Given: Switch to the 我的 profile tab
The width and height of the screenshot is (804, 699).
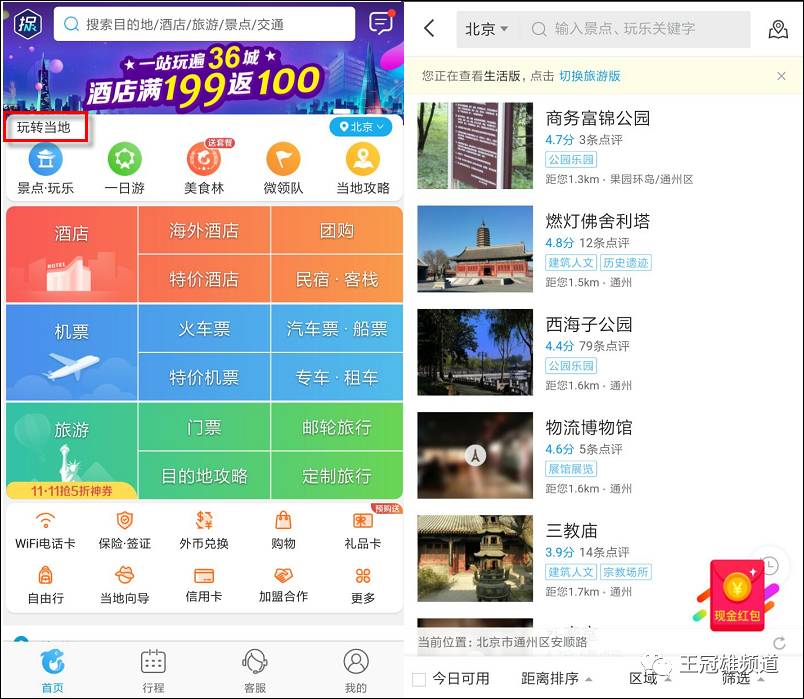Looking at the screenshot, I should click(356, 670).
